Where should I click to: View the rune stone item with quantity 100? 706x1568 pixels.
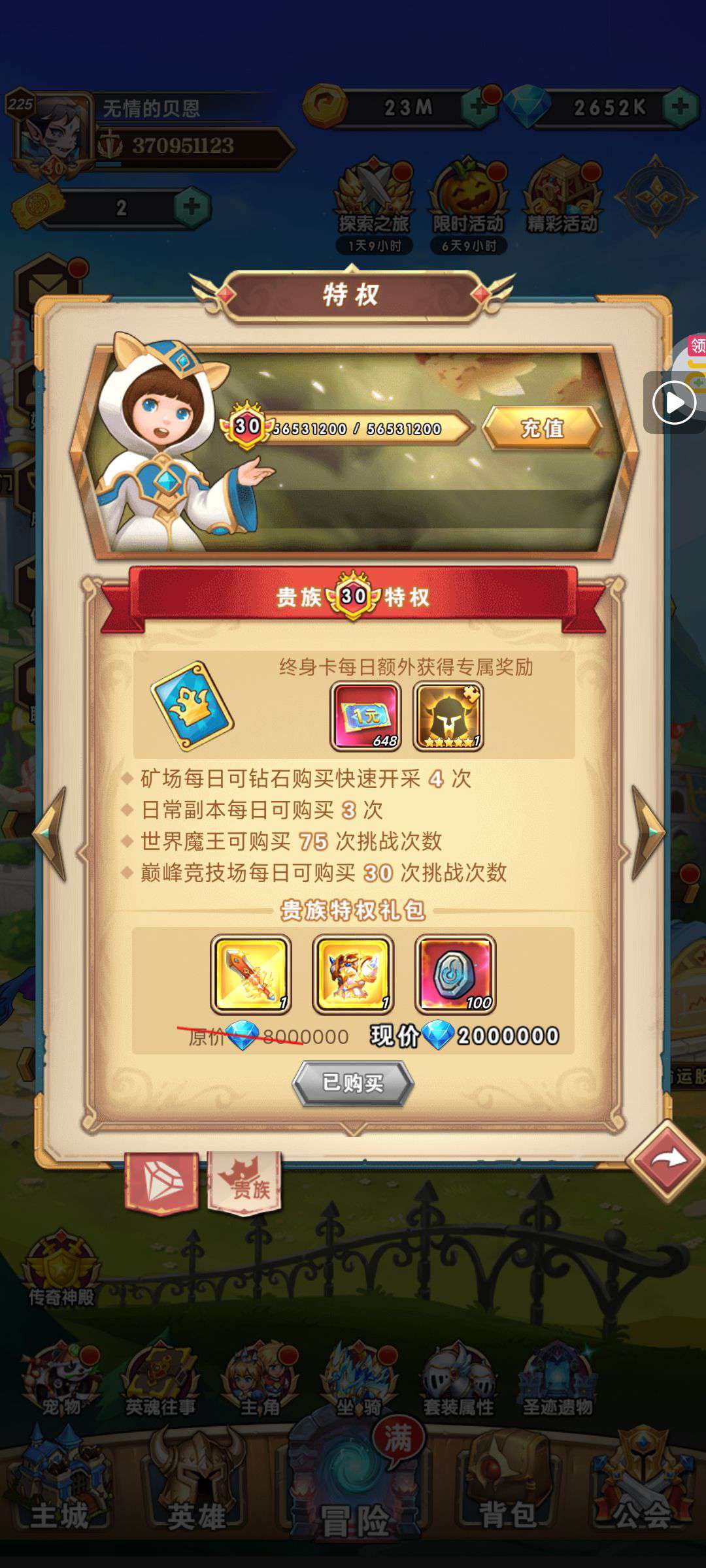coord(456,974)
